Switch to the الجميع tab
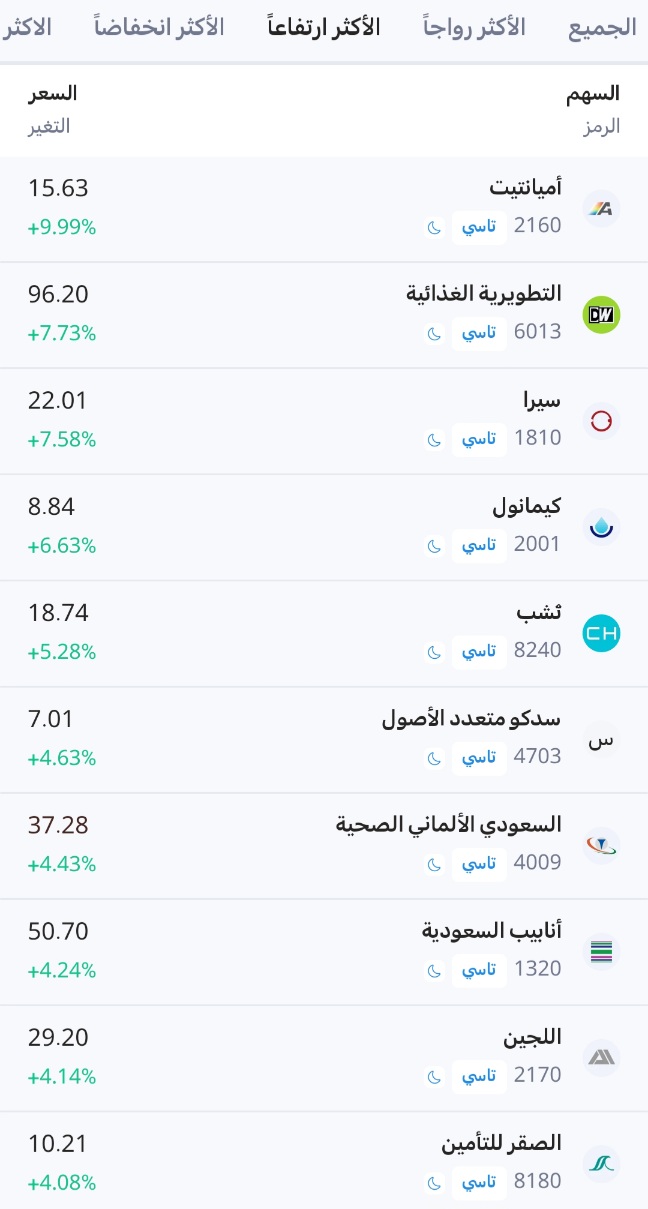Image resolution: width=648 pixels, height=1209 pixels. pyautogui.click(x=602, y=27)
